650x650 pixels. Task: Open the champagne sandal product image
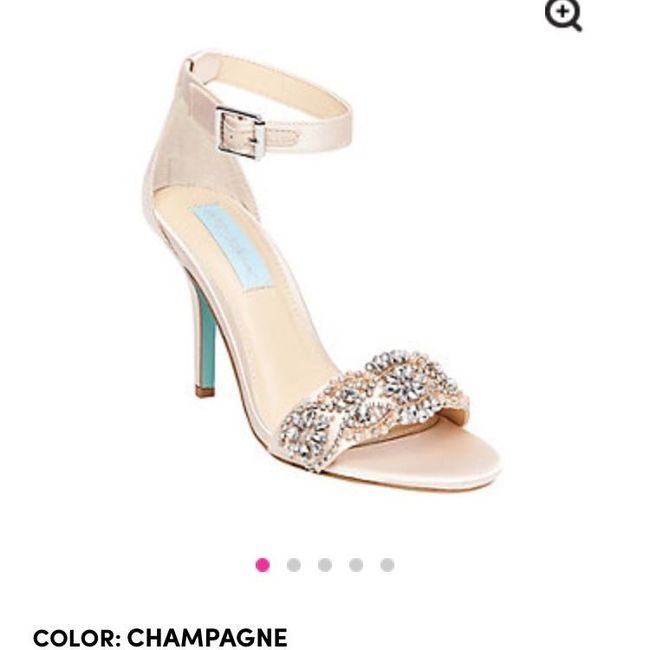pyautogui.click(x=320, y=280)
